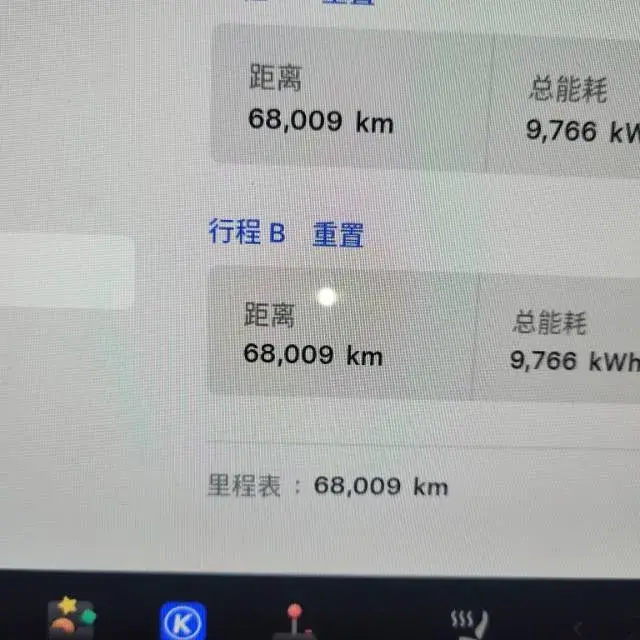This screenshot has height=640, width=640.
Task: Turn on the seat heater icon
Action: coord(469,624)
